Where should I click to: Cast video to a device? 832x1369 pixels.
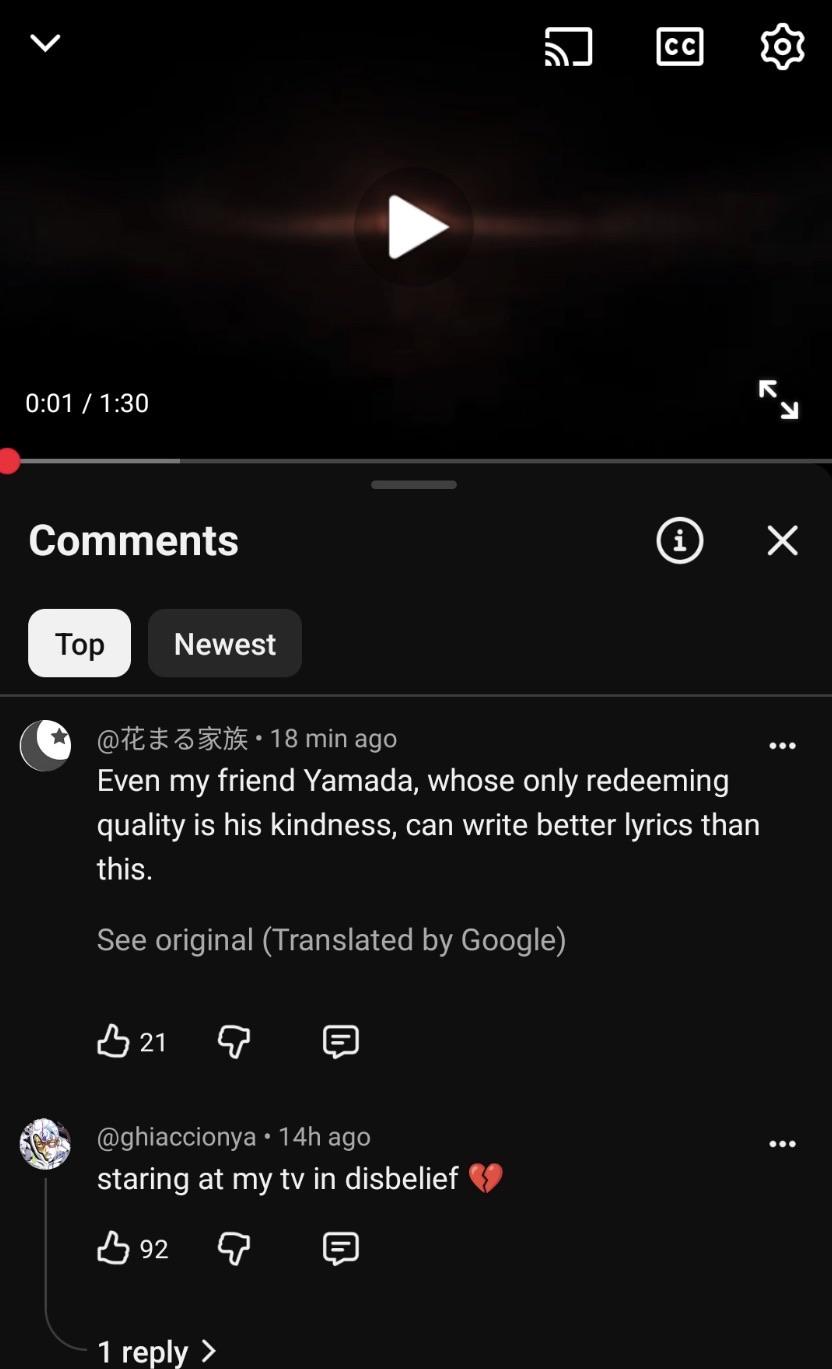click(x=568, y=47)
